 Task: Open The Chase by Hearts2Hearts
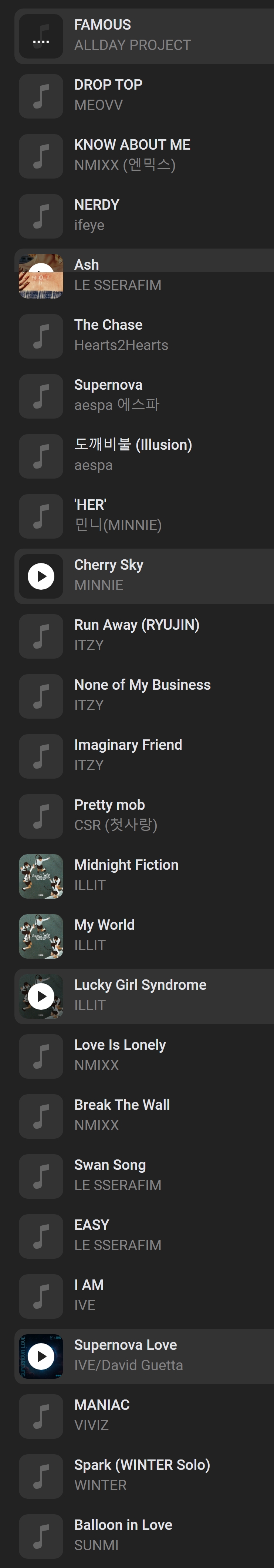(144, 336)
